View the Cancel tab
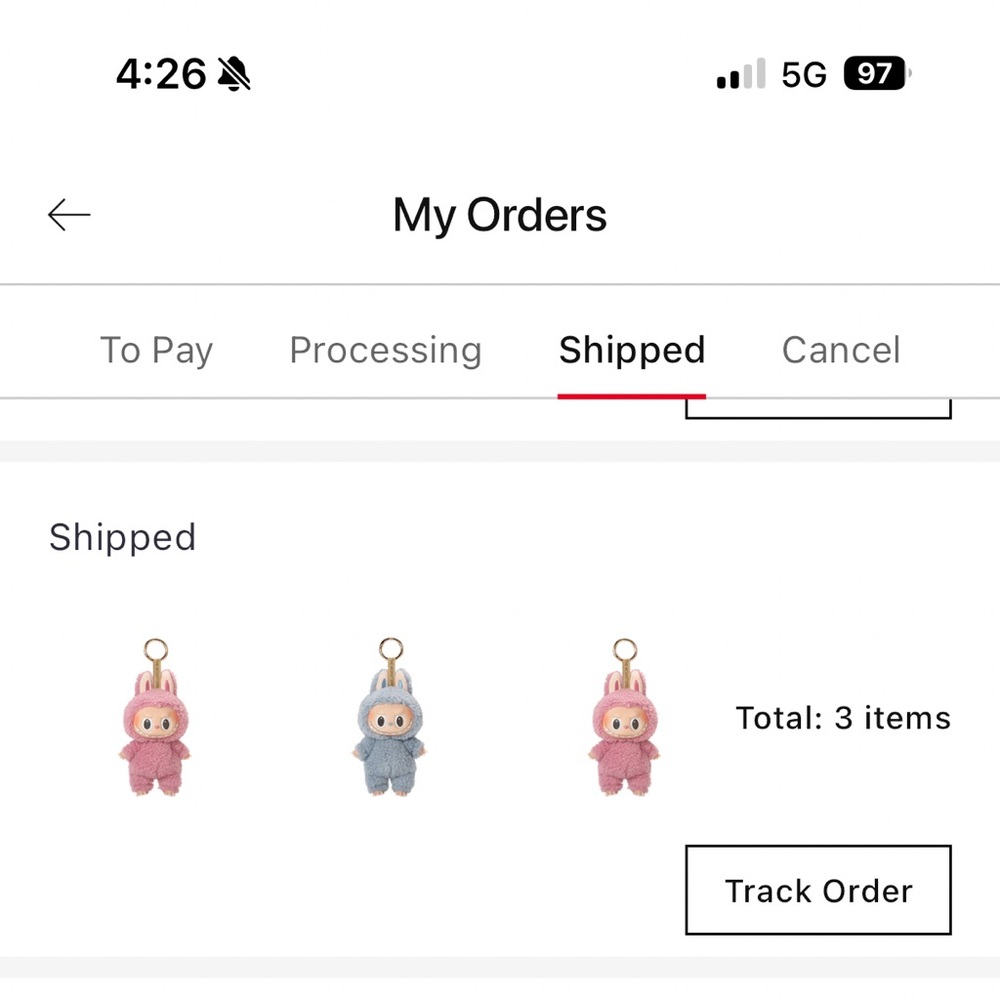Image resolution: width=1000 pixels, height=1000 pixels. tap(841, 350)
